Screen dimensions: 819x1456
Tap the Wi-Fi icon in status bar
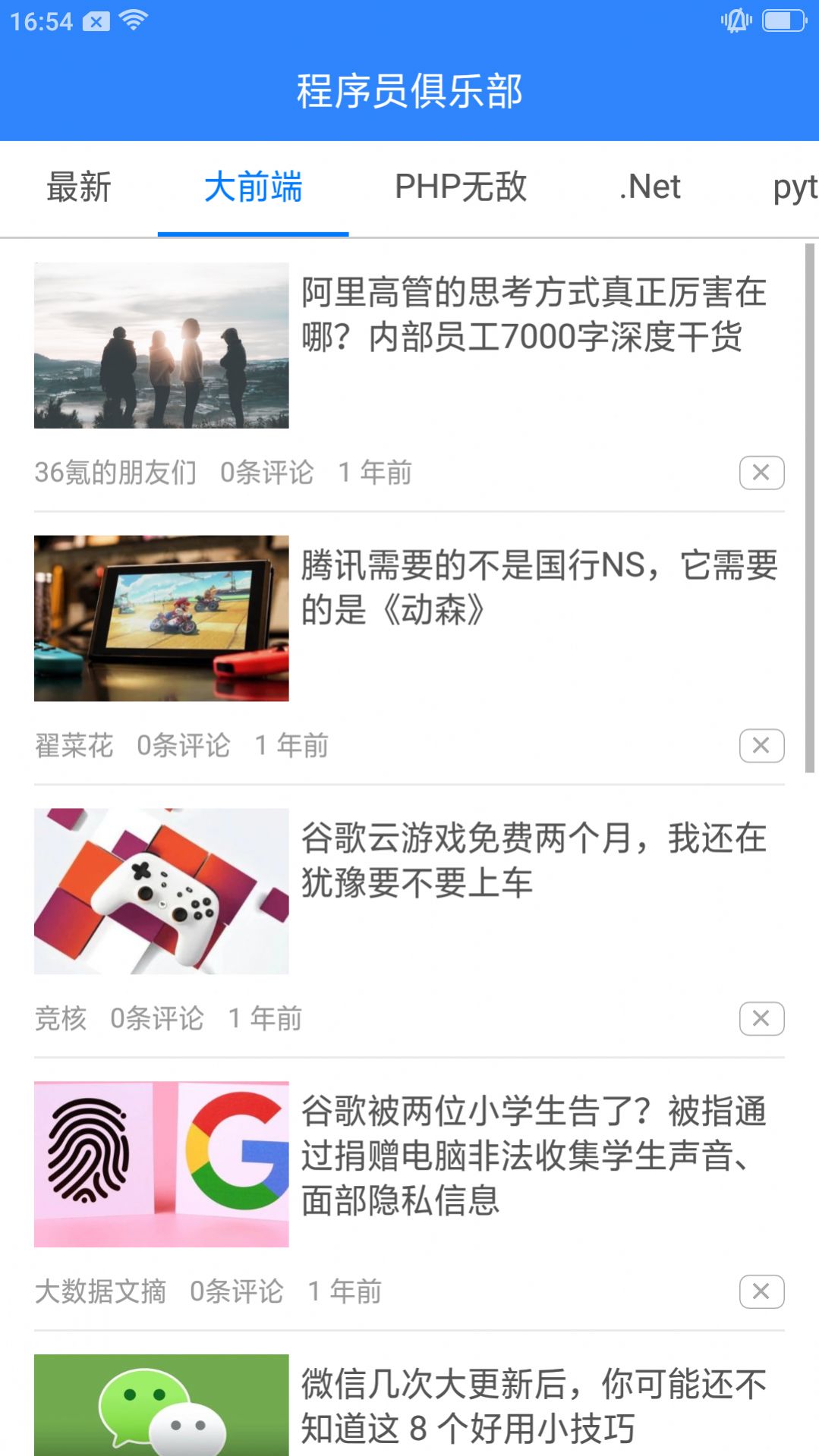[134, 20]
